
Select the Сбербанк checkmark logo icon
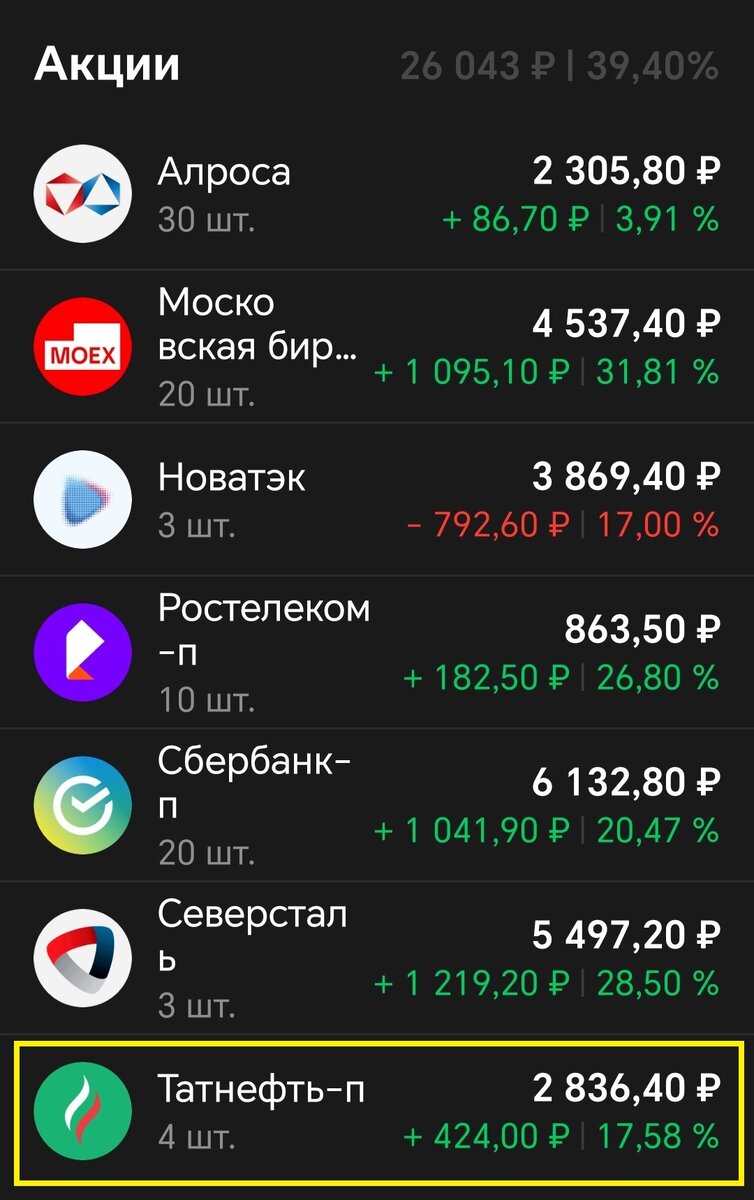83,805
